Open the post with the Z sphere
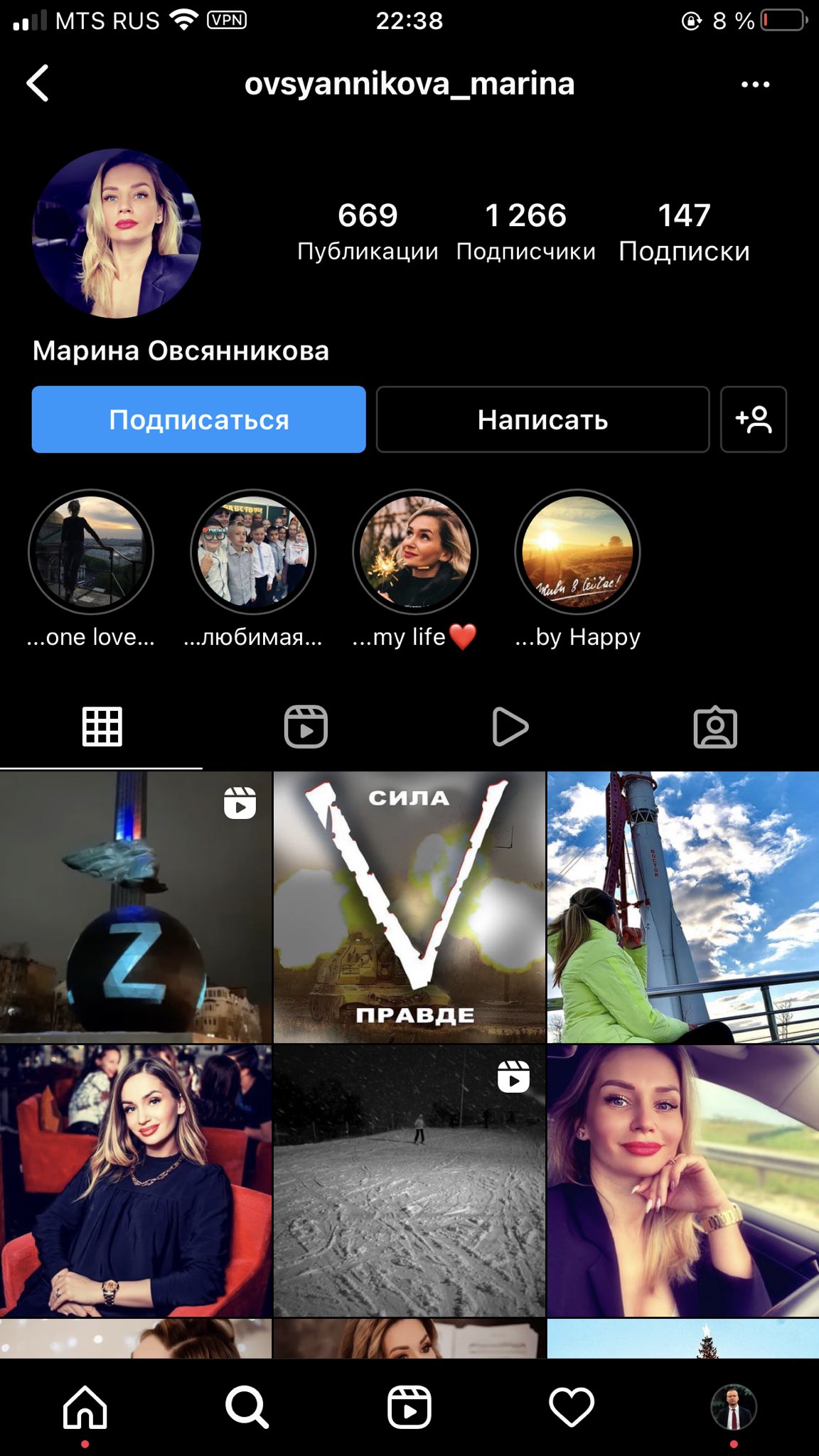The width and height of the screenshot is (819, 1456). (x=135, y=907)
